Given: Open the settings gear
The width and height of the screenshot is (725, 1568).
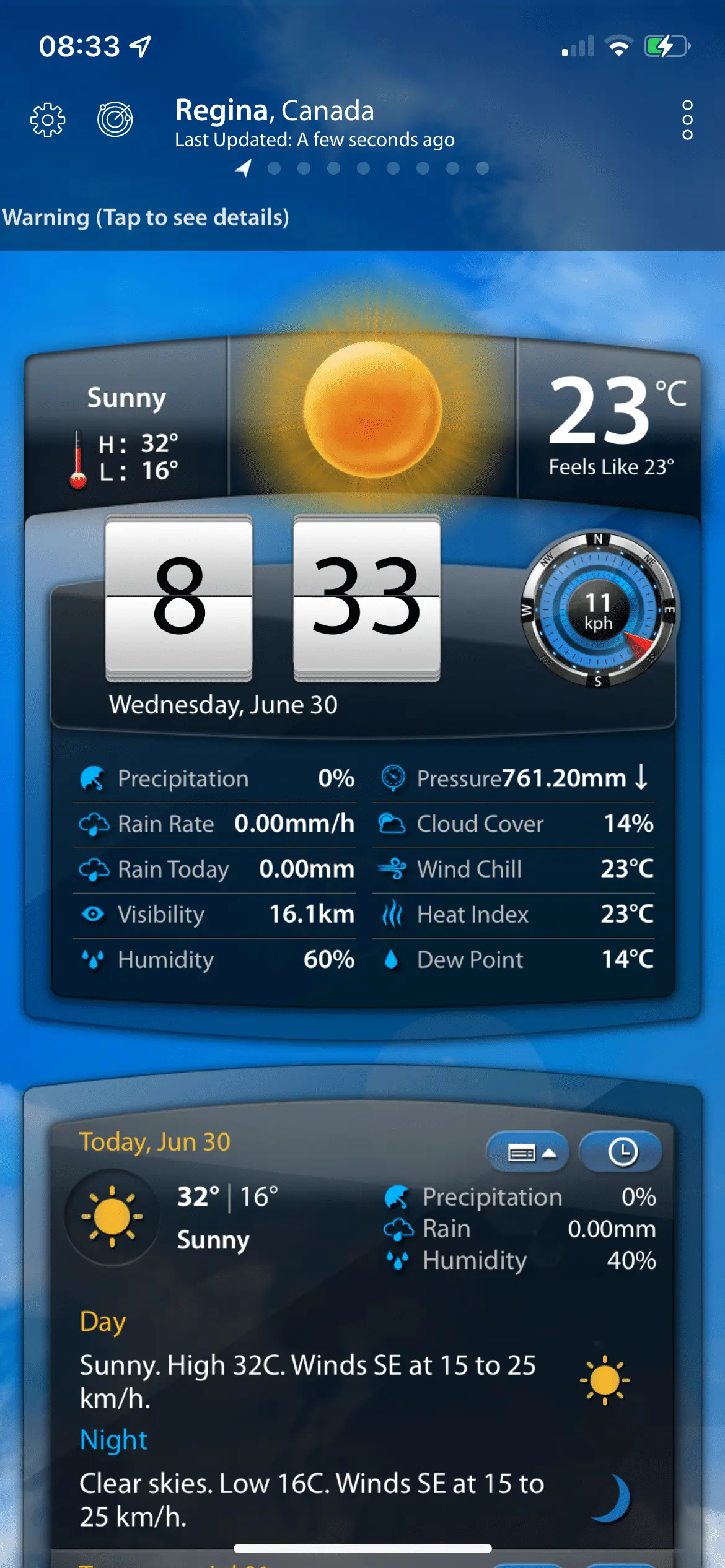Looking at the screenshot, I should [48, 120].
